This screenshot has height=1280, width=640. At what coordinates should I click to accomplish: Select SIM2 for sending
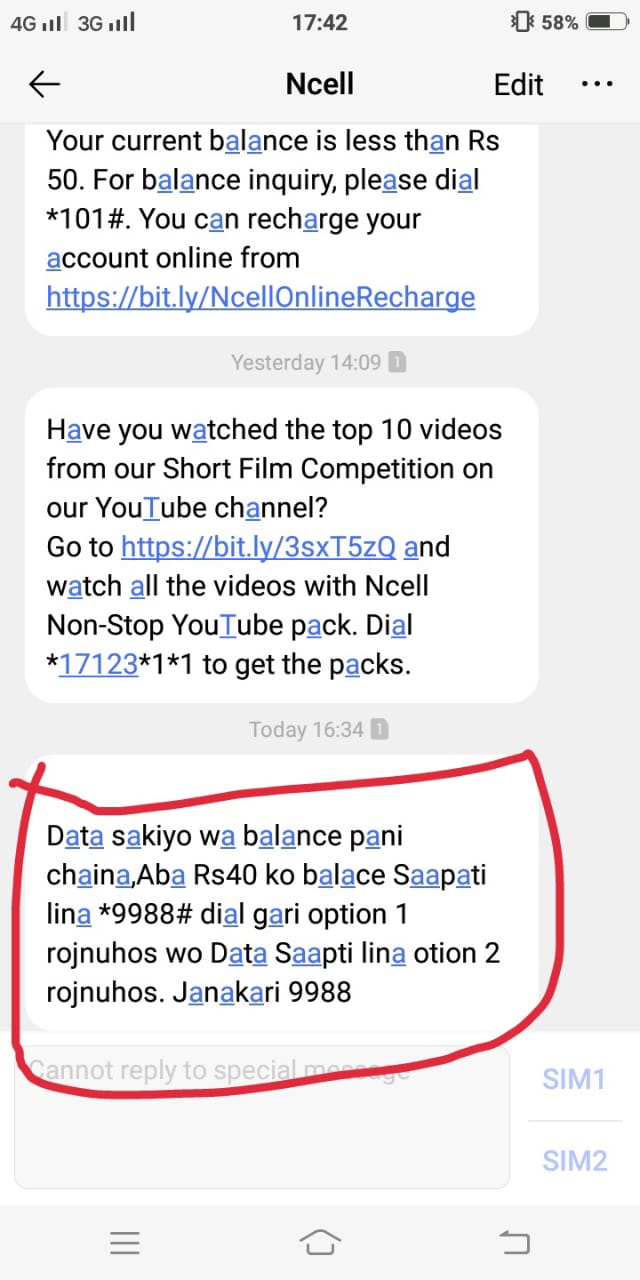click(x=574, y=1160)
